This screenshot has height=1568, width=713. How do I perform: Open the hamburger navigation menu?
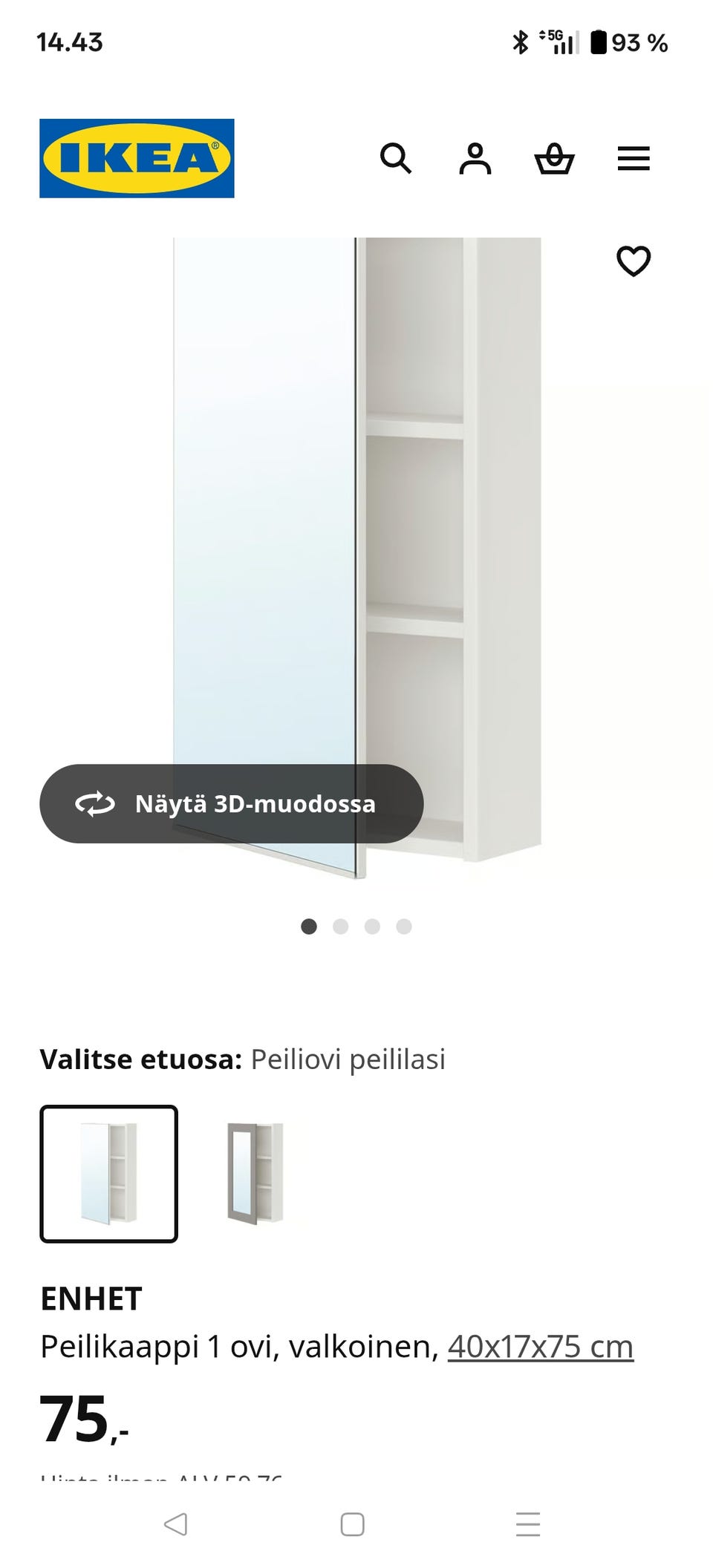coord(633,158)
